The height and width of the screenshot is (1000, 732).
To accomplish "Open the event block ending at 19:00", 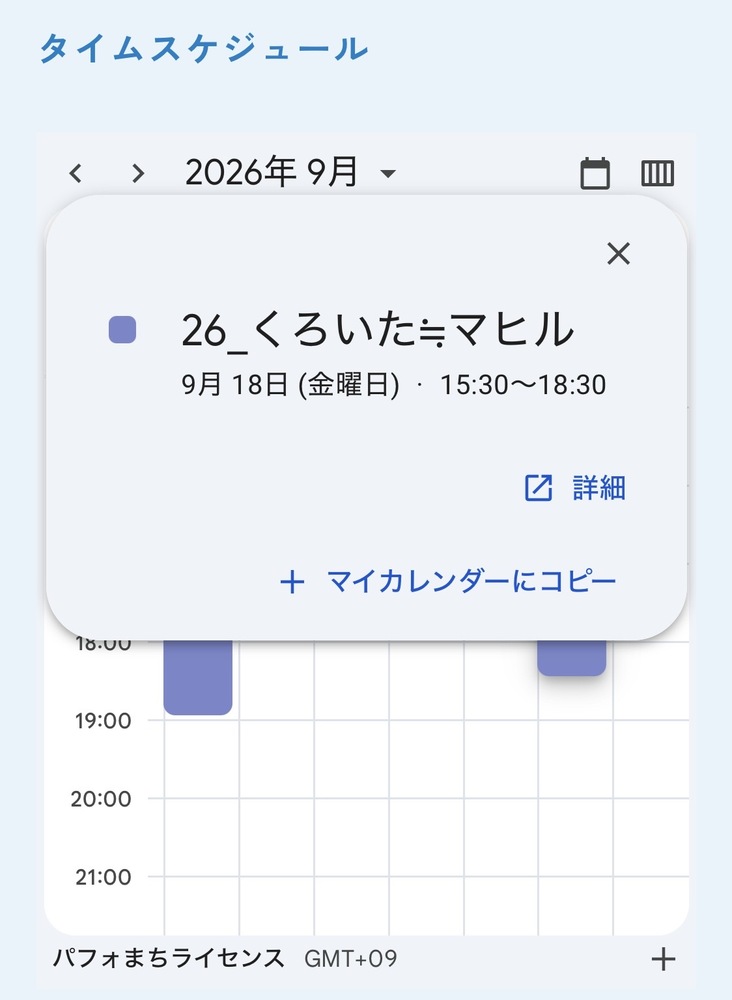I will coord(198,677).
